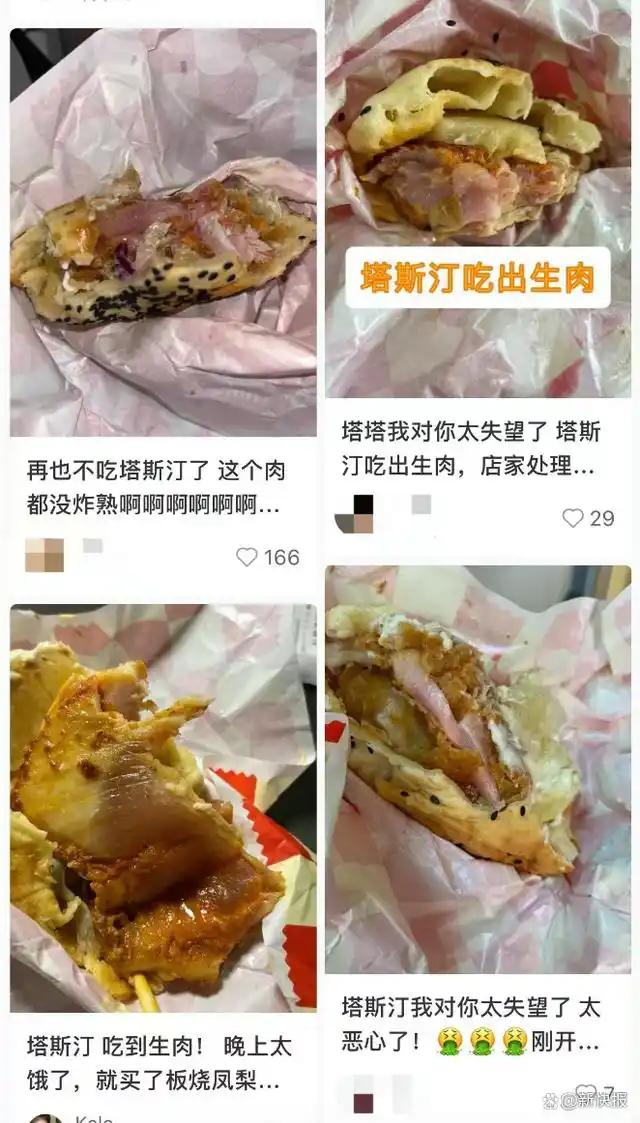View author avatar of the "塔塔我对你太失望了" post
This screenshot has width=640, height=1123.
click(x=354, y=513)
